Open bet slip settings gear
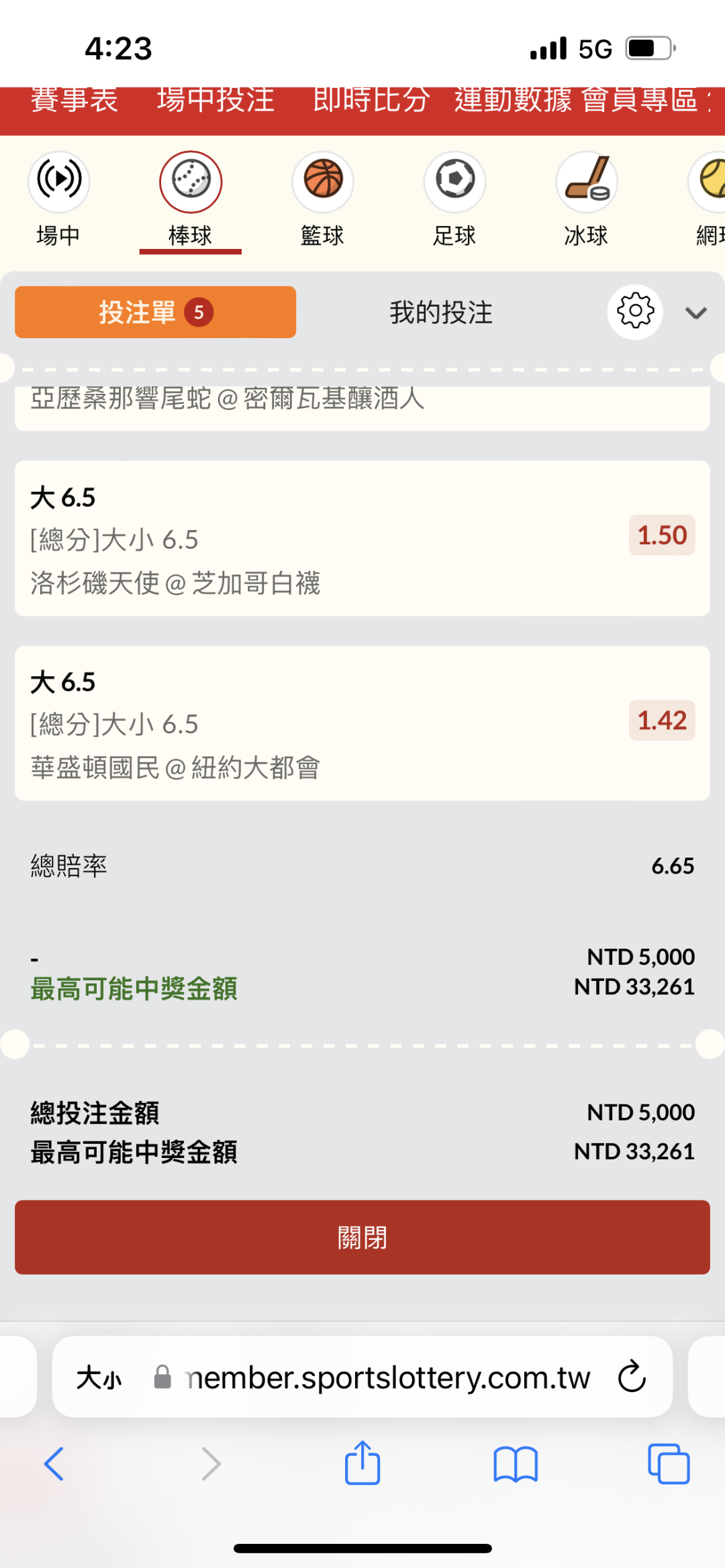The width and height of the screenshot is (725, 1568). [x=635, y=312]
